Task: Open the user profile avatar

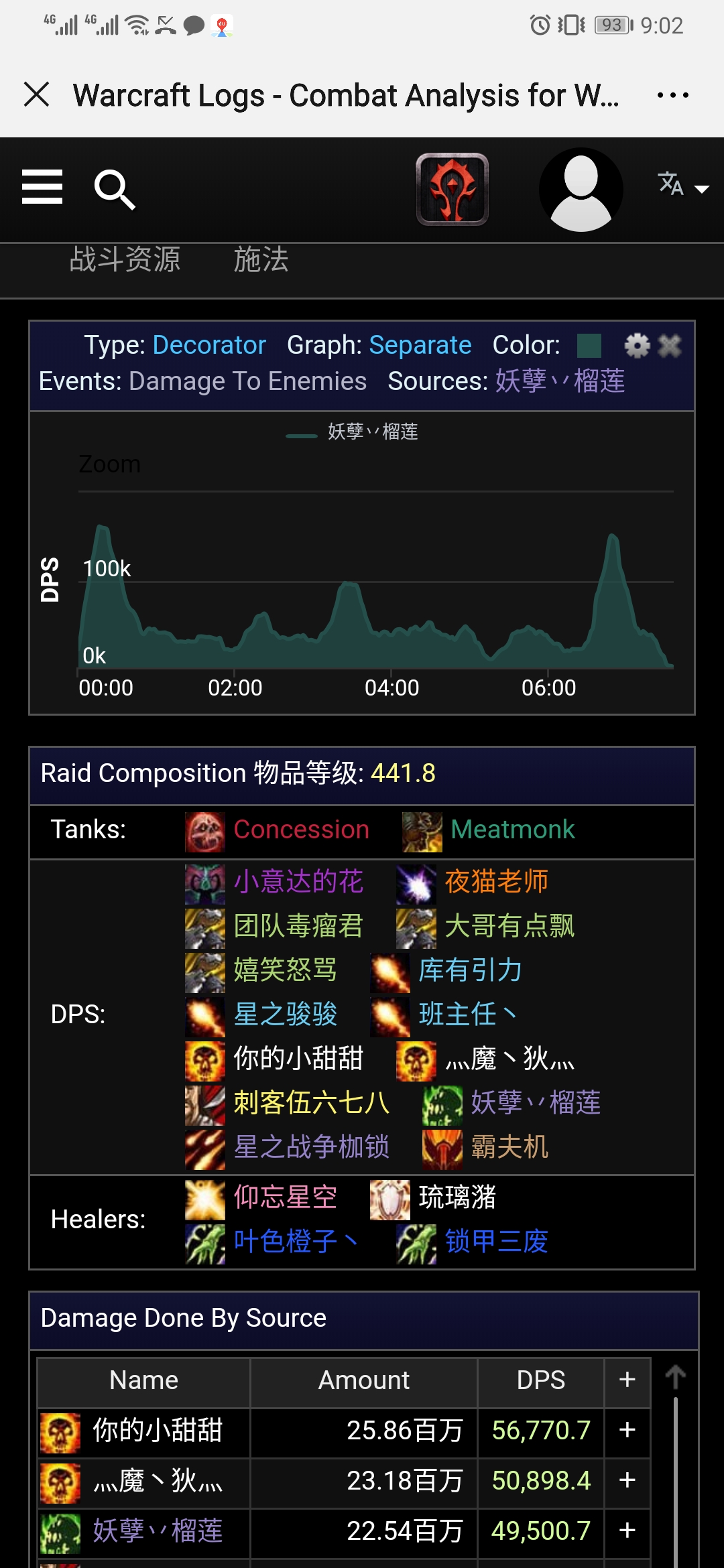Action: 581,190
